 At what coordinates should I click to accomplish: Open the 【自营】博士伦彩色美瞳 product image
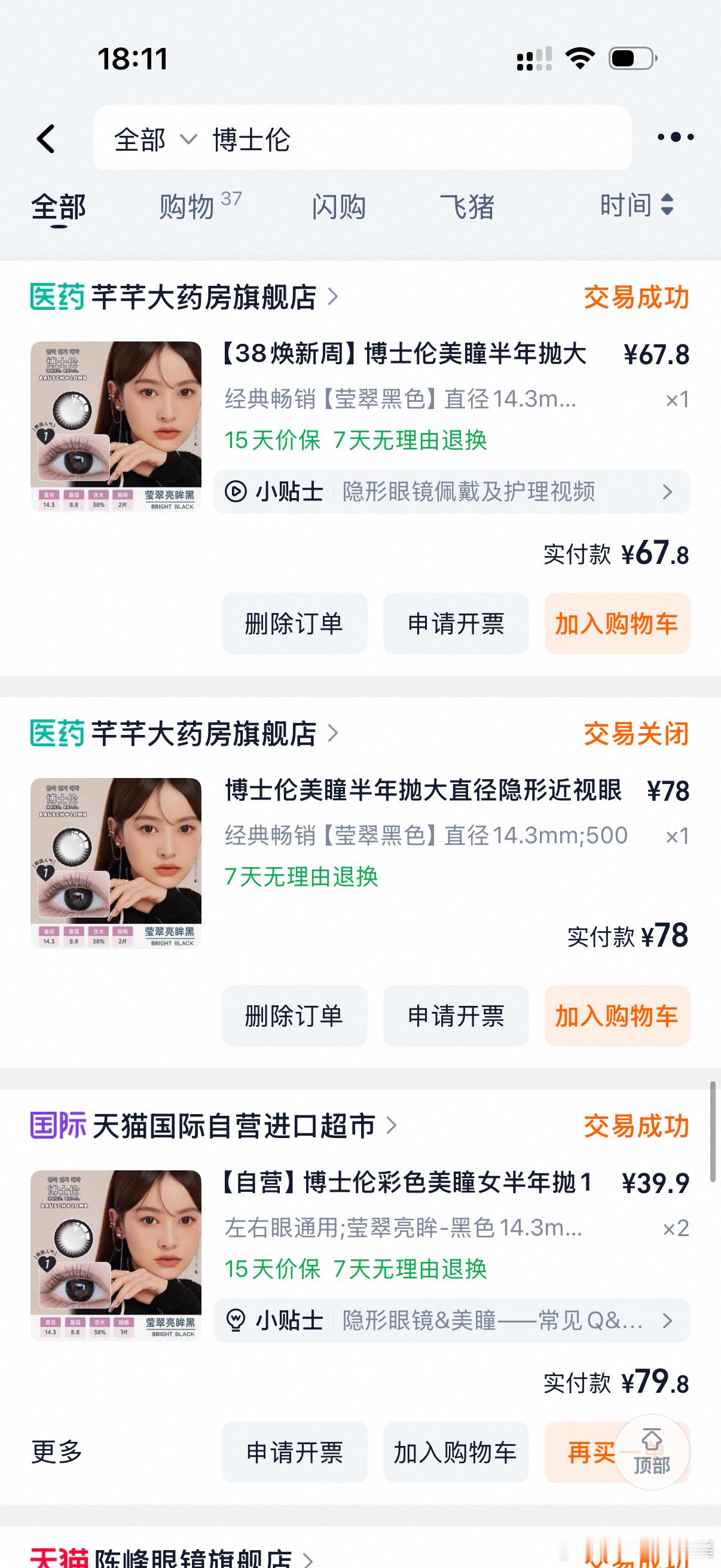115,1255
